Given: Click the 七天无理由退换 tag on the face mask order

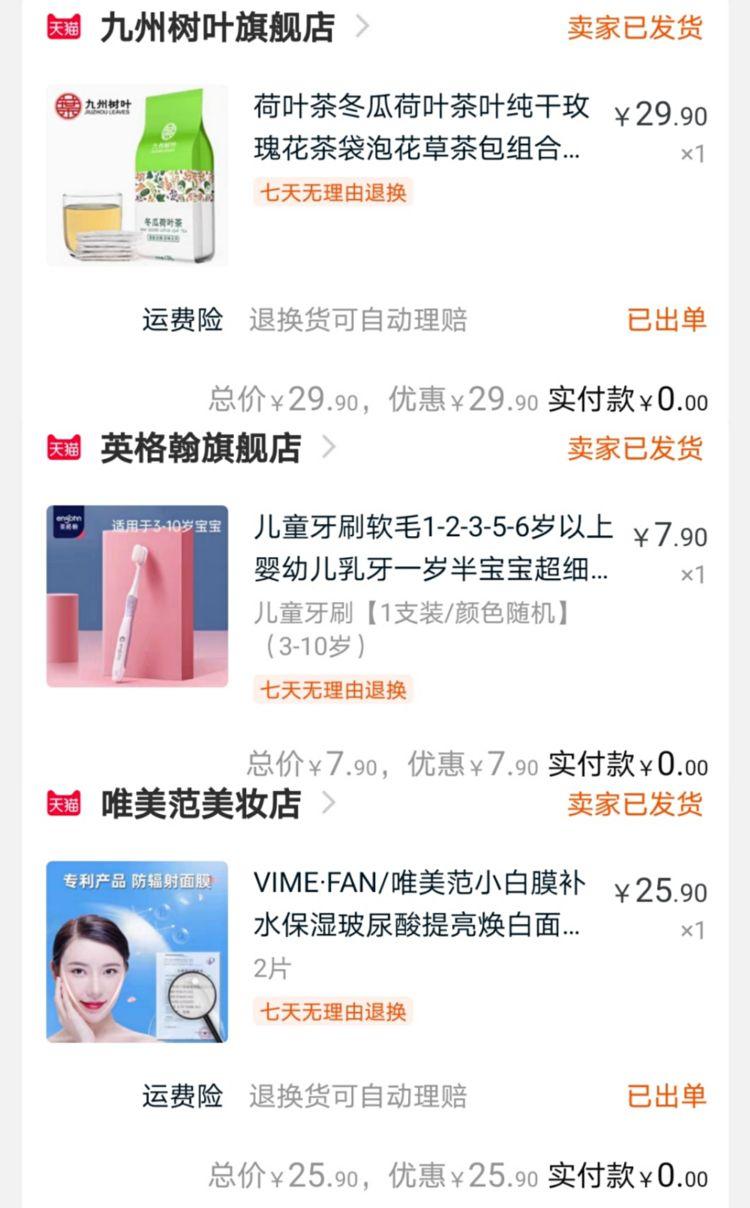Looking at the screenshot, I should point(335,1012).
